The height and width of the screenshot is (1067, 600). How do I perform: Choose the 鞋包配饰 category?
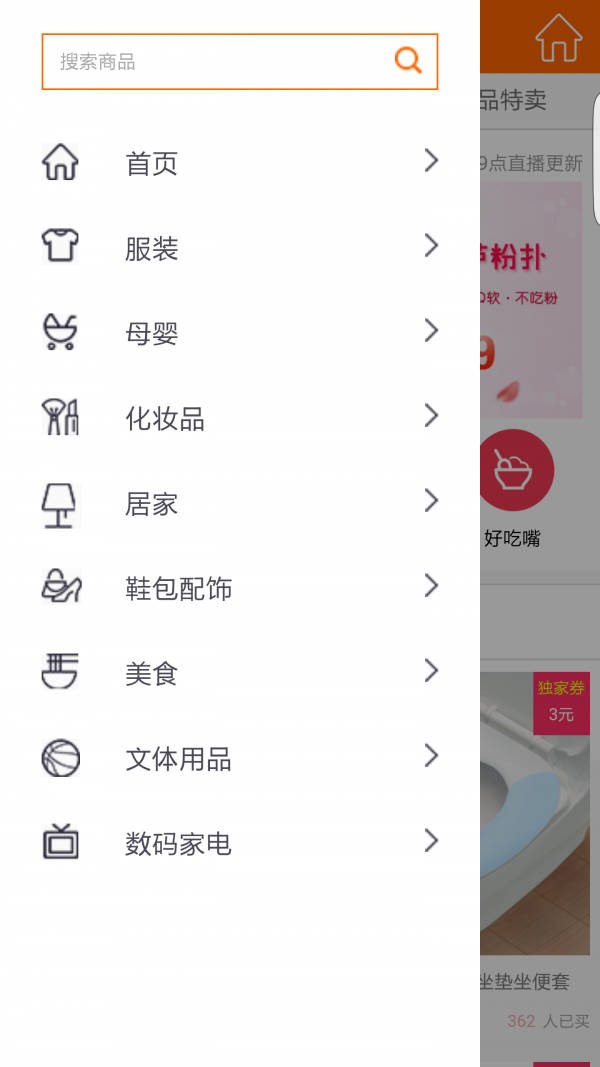240,588
